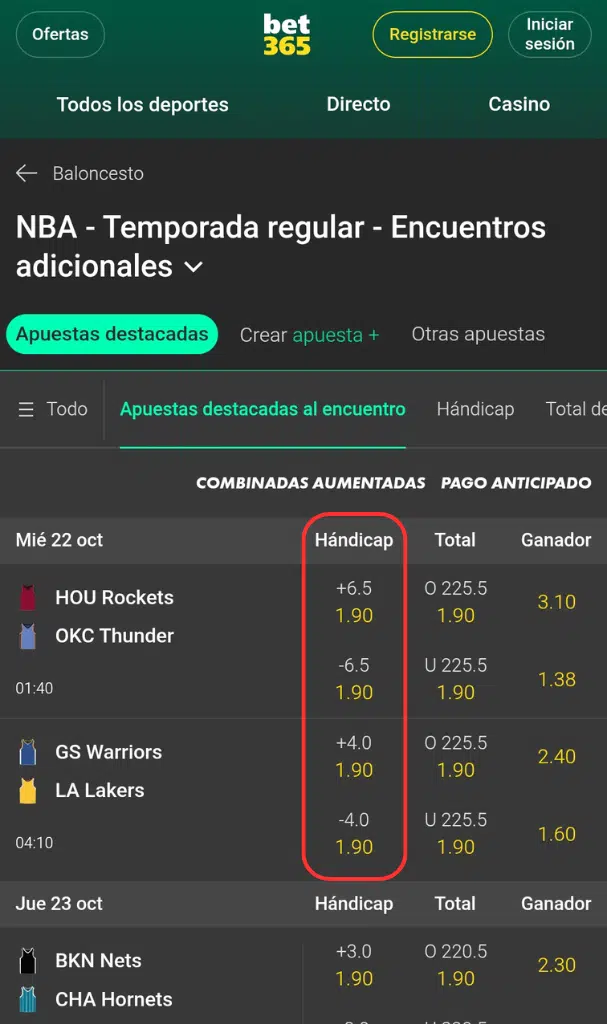Switch to the Casino section
607x1024 pixels.
(x=519, y=105)
